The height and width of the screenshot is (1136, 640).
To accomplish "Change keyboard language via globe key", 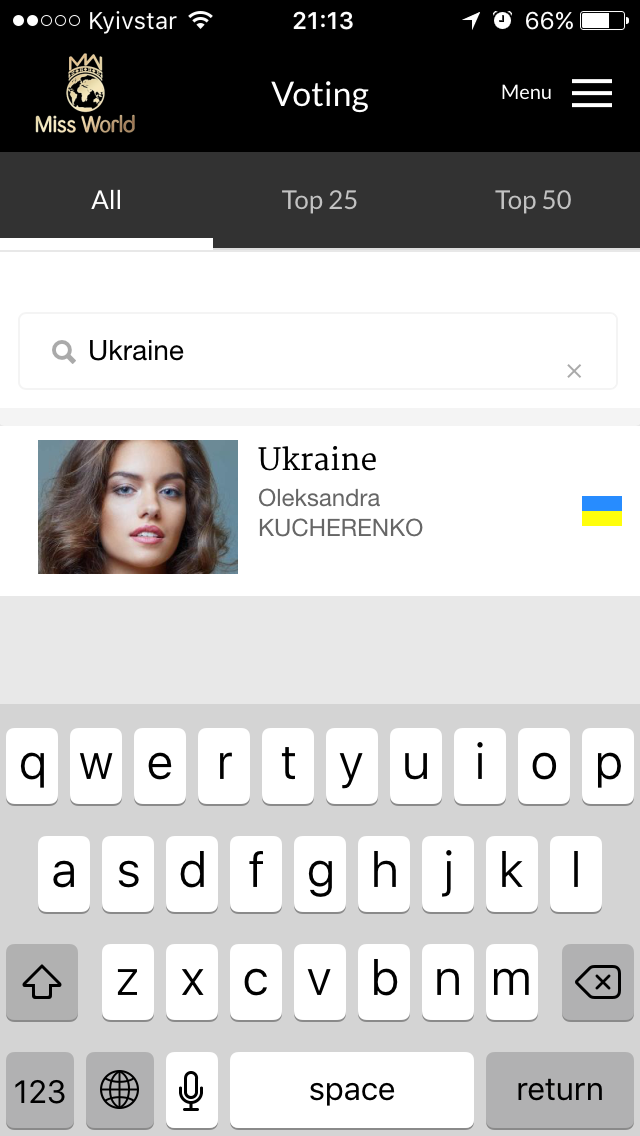I will 120,1089.
